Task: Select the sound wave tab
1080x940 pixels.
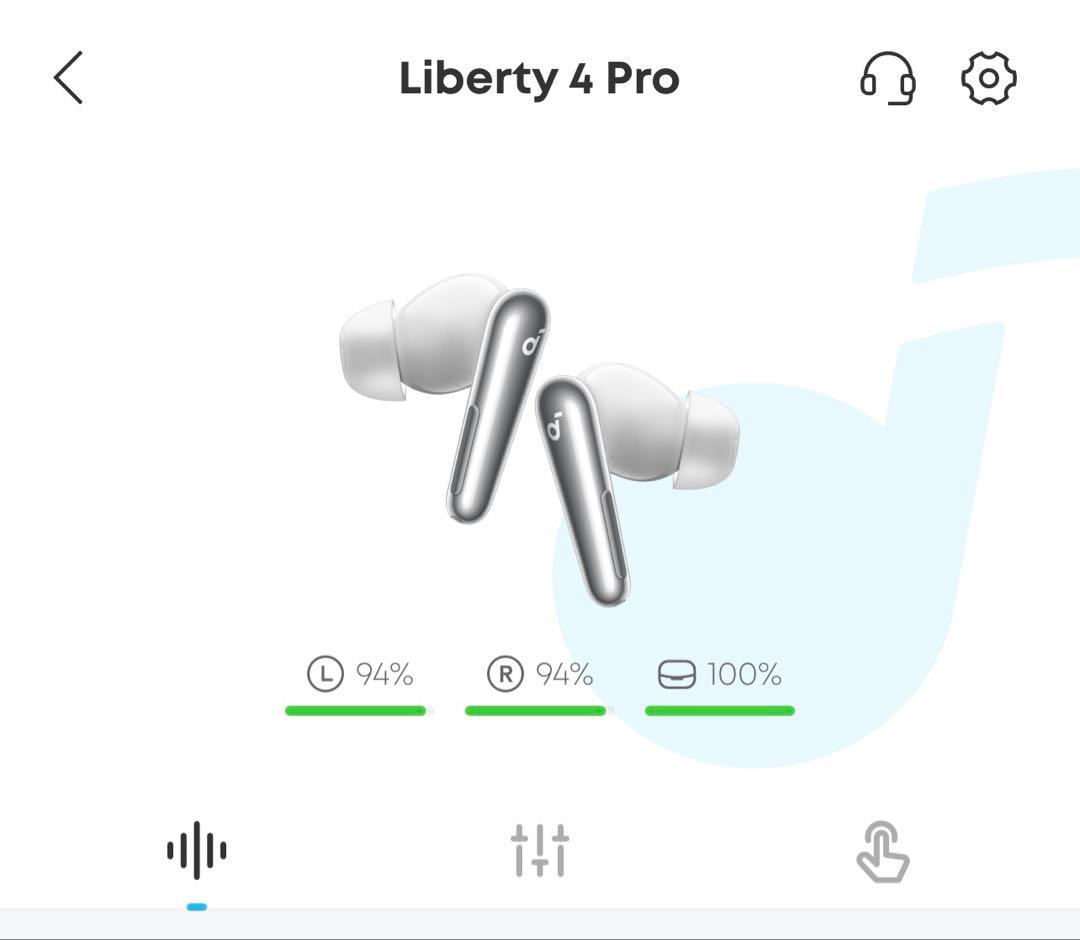Action: coord(197,851)
